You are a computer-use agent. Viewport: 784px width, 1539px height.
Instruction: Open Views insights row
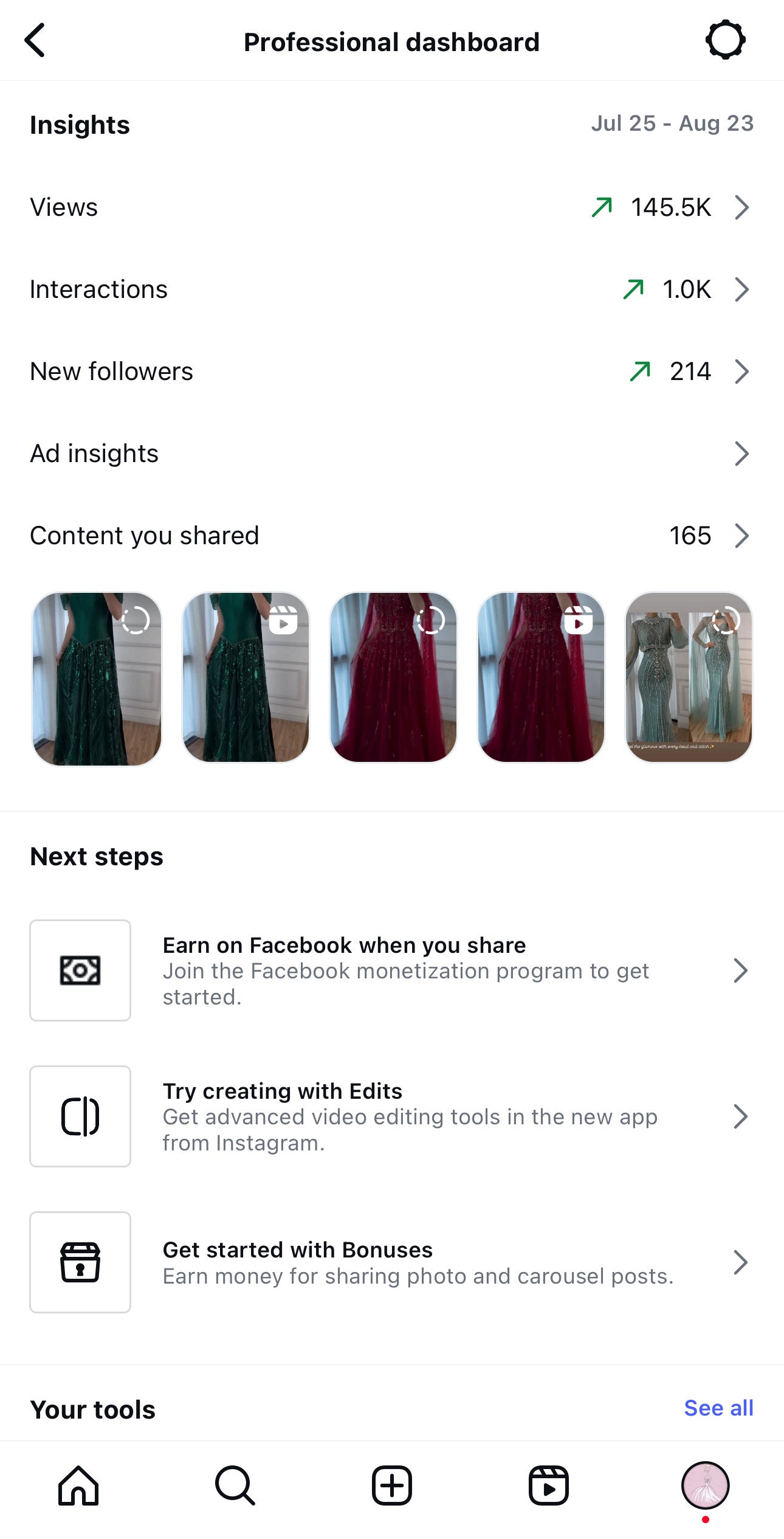click(391, 207)
